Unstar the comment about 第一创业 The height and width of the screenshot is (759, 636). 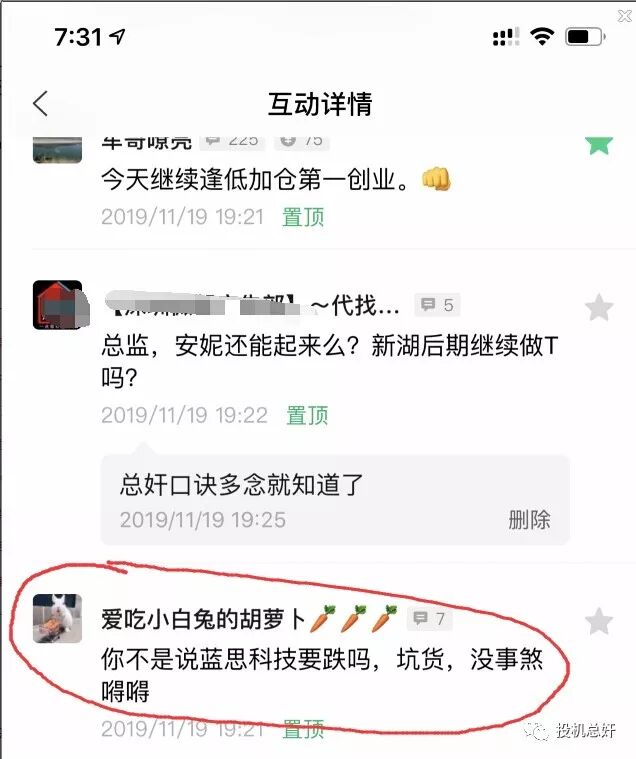coord(598,143)
